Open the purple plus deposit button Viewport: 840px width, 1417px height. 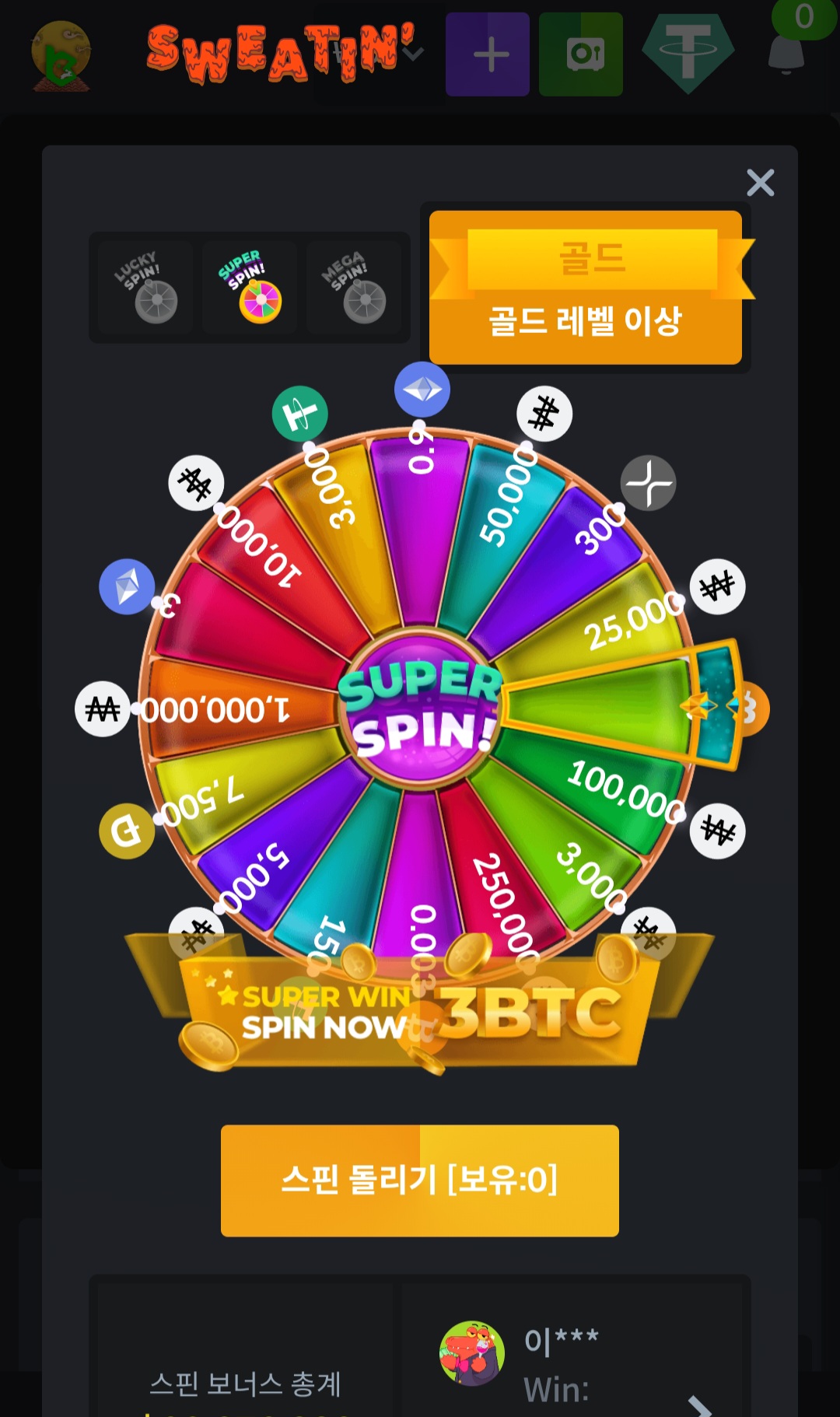tap(488, 54)
